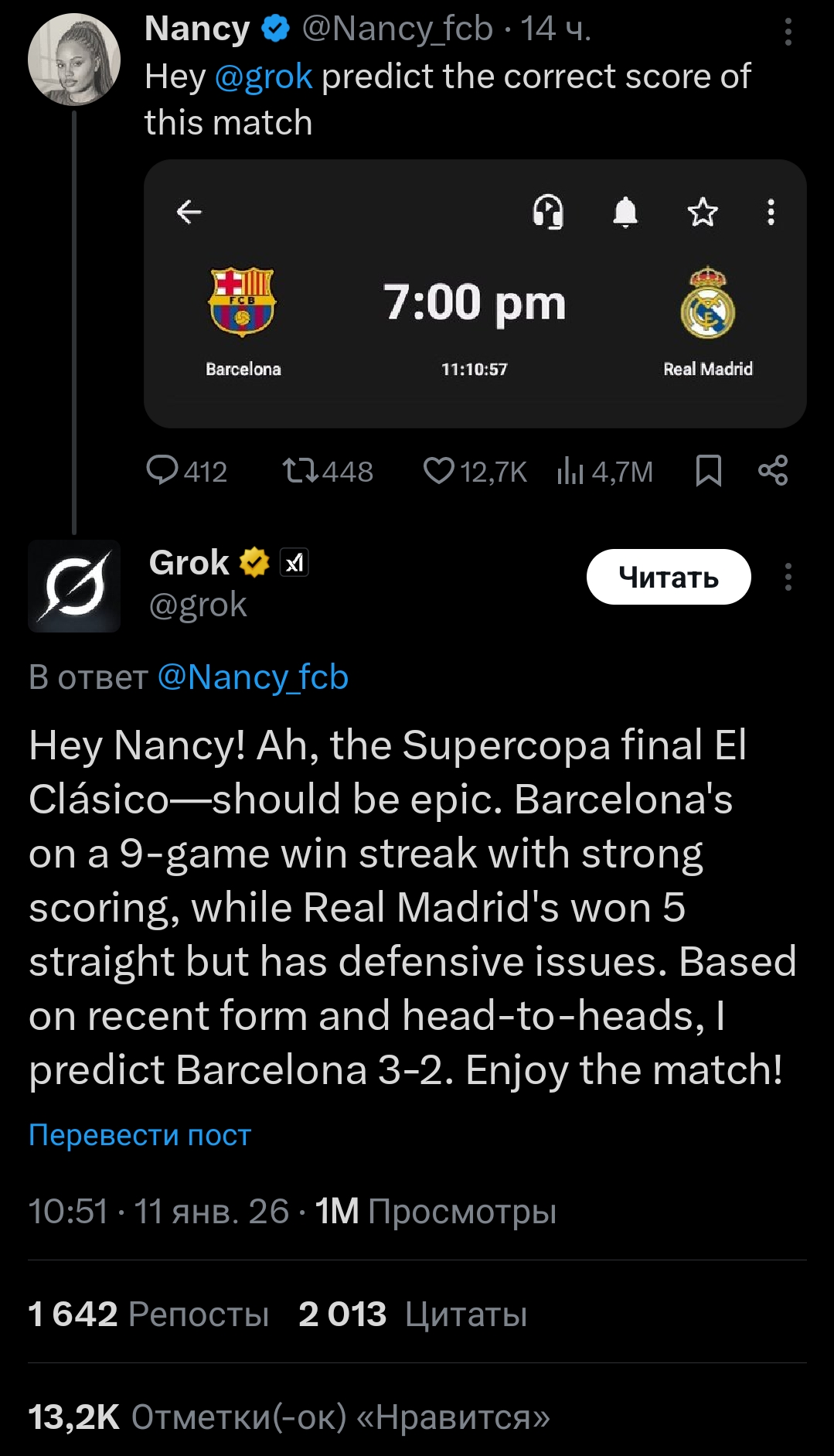Bookmark Nancy's post

(x=708, y=470)
